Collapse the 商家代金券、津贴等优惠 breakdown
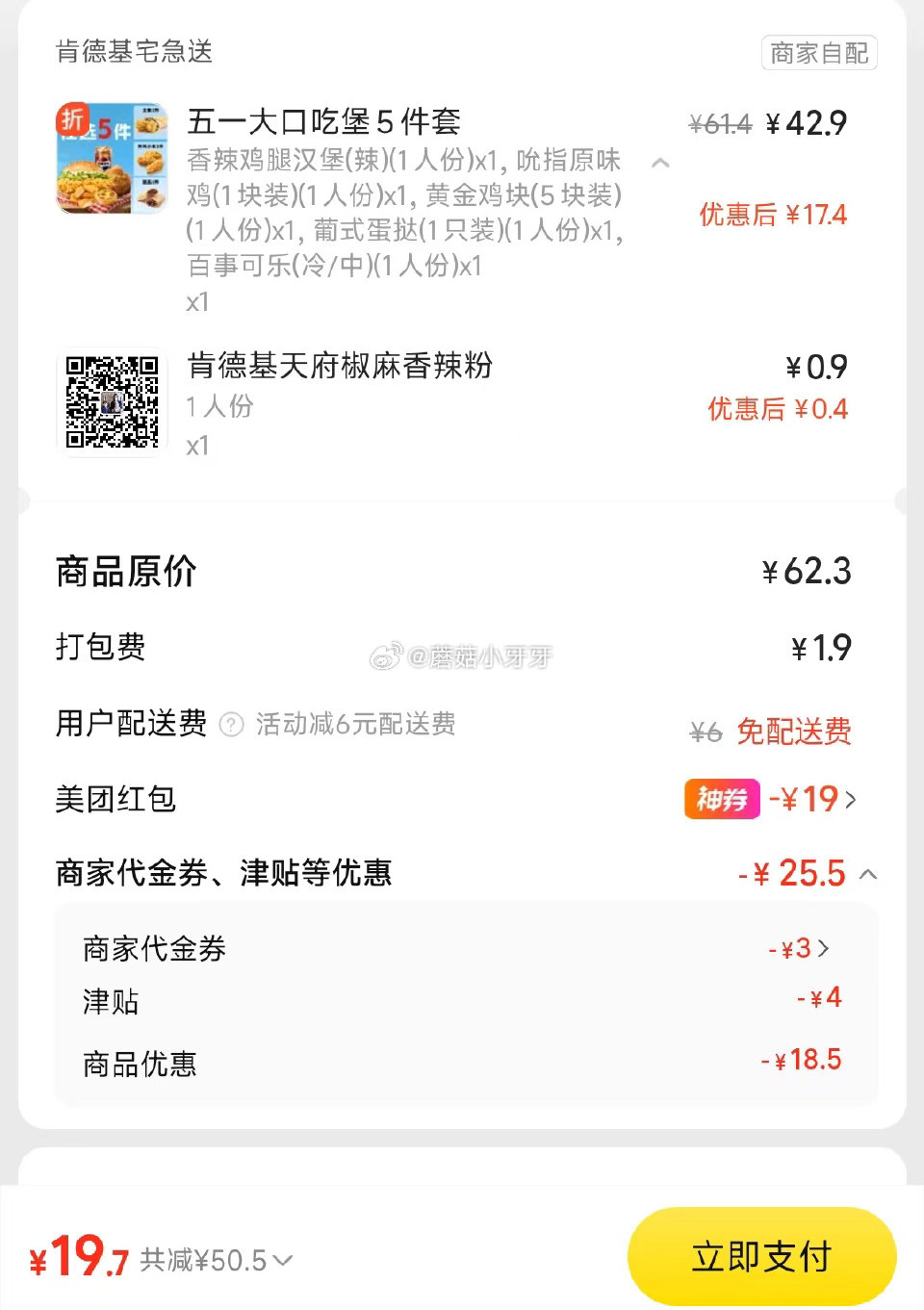The image size is (924, 1310). coord(867,874)
